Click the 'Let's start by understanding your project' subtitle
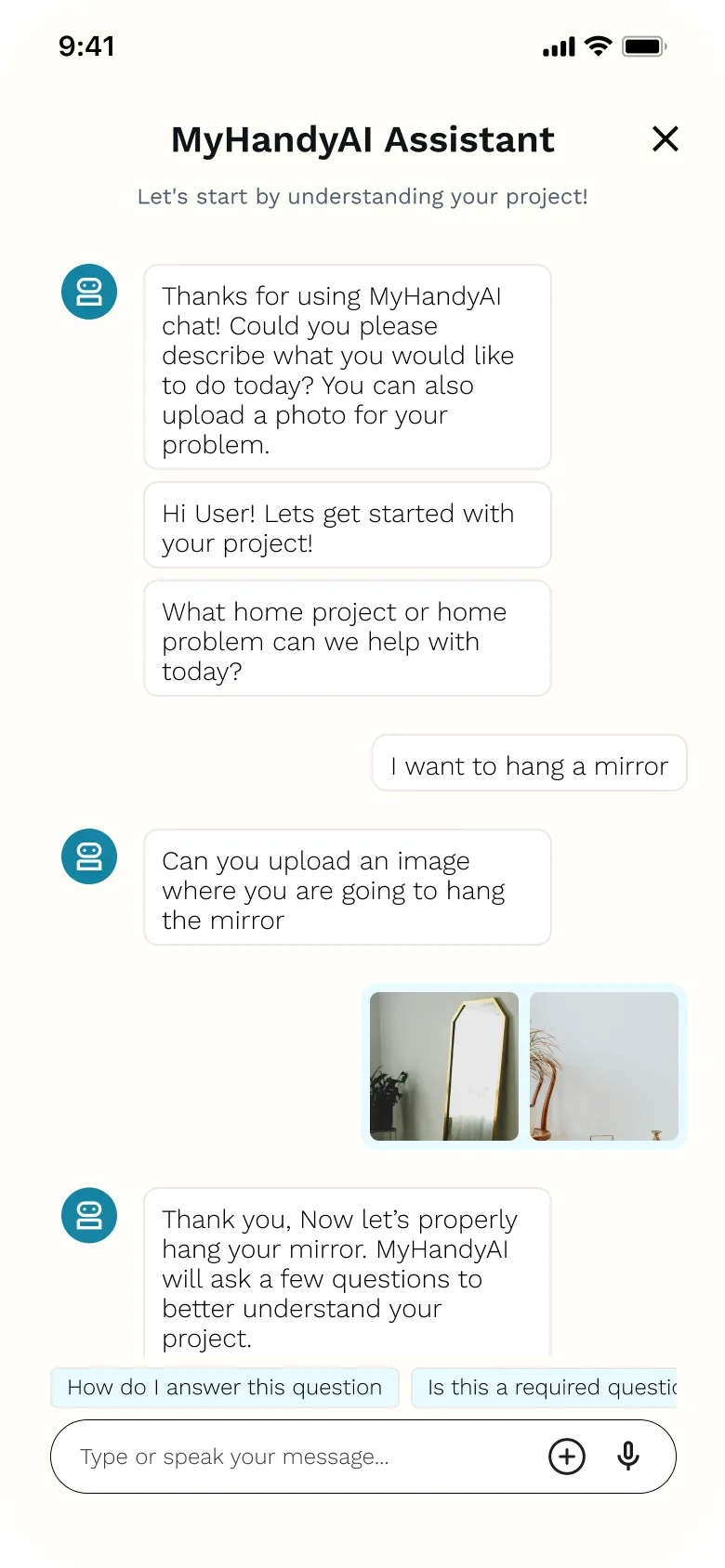Viewport: 725px width, 1568px height. click(362, 196)
